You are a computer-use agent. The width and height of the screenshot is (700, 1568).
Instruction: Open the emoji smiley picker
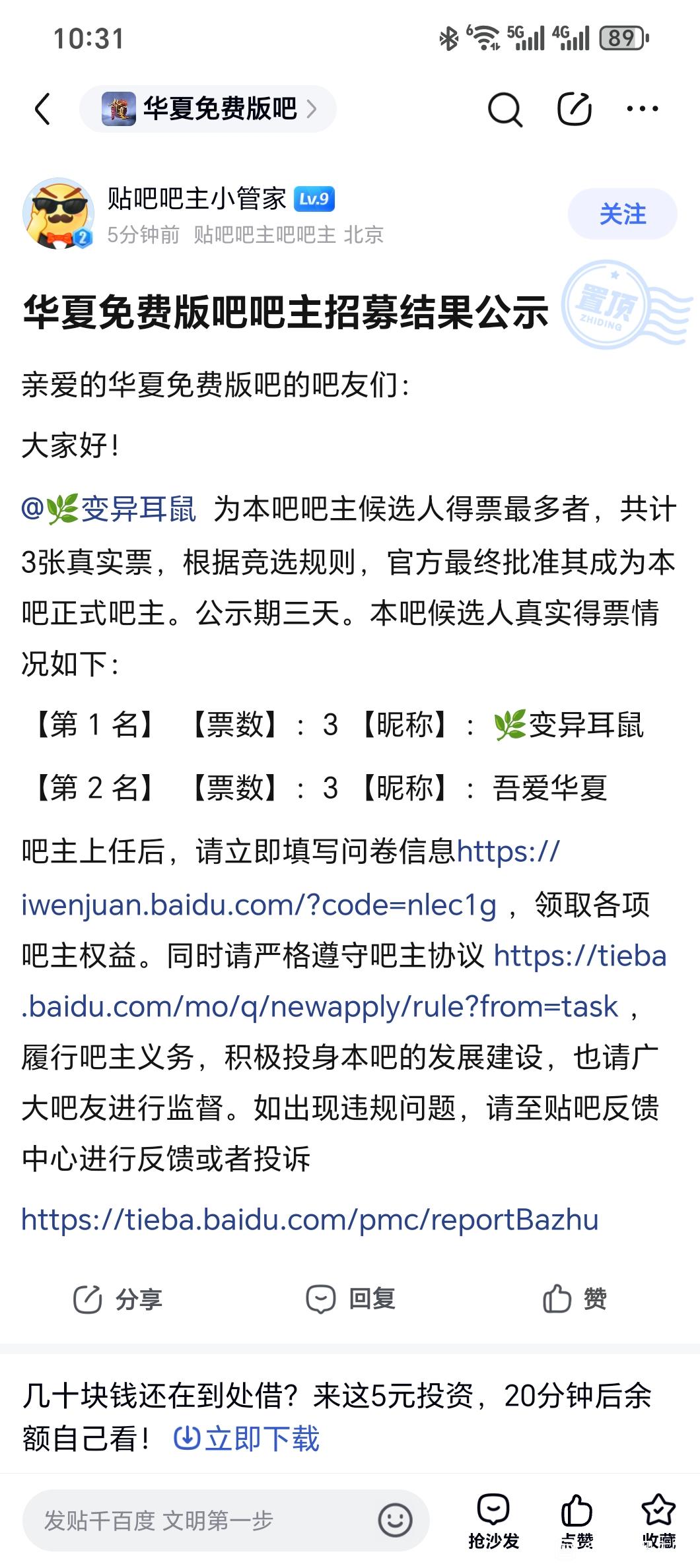[395, 1521]
